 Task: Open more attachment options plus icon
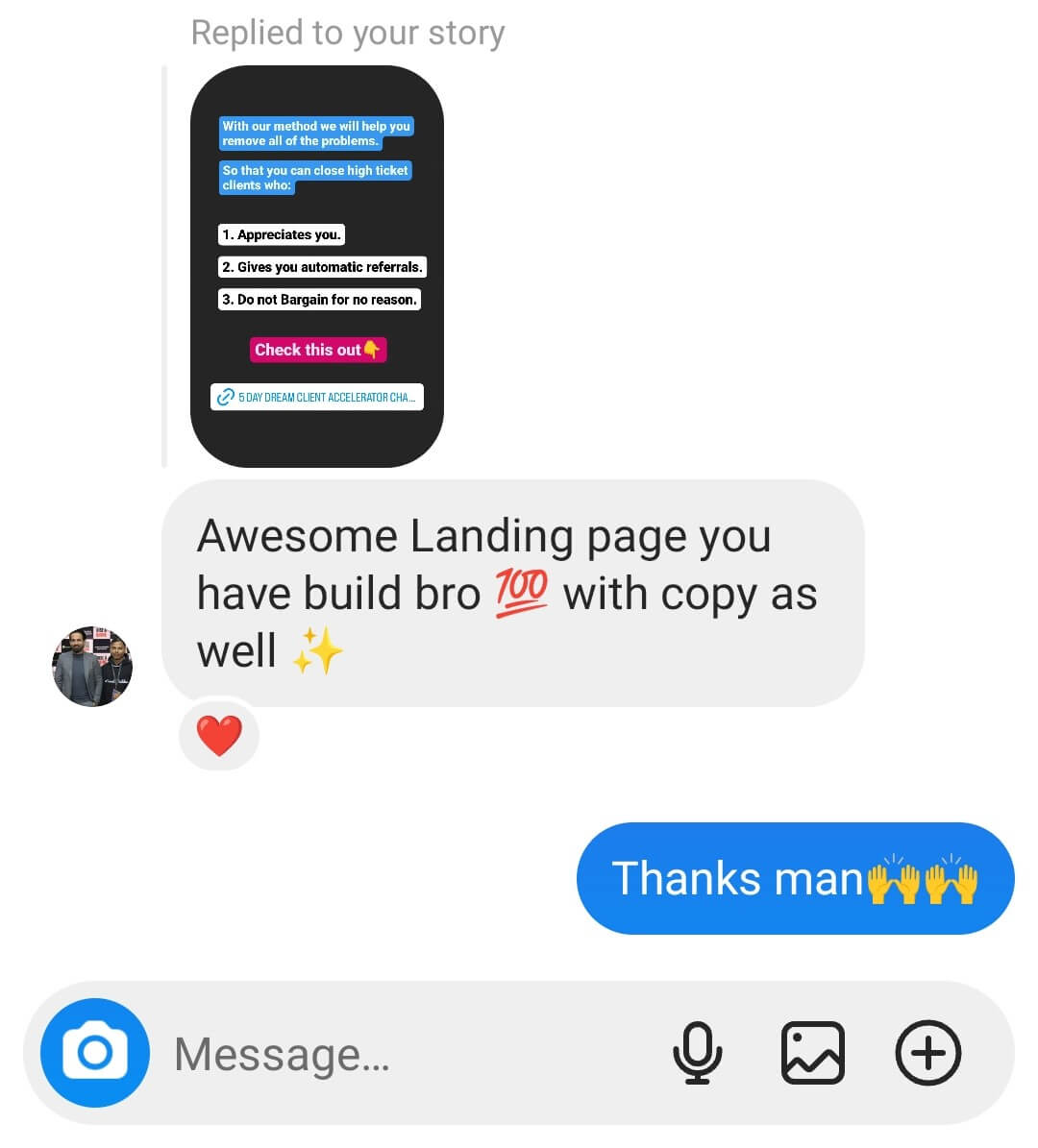click(x=927, y=1053)
